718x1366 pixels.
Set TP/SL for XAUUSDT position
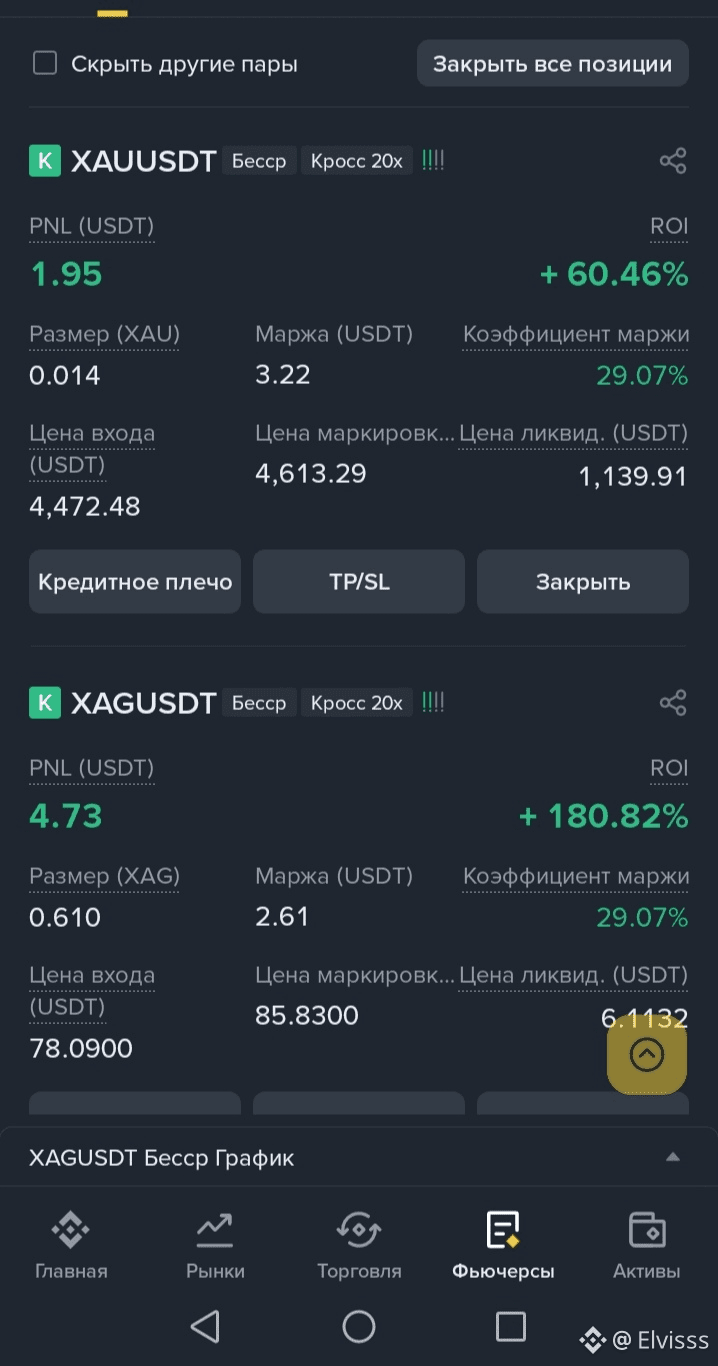(359, 582)
